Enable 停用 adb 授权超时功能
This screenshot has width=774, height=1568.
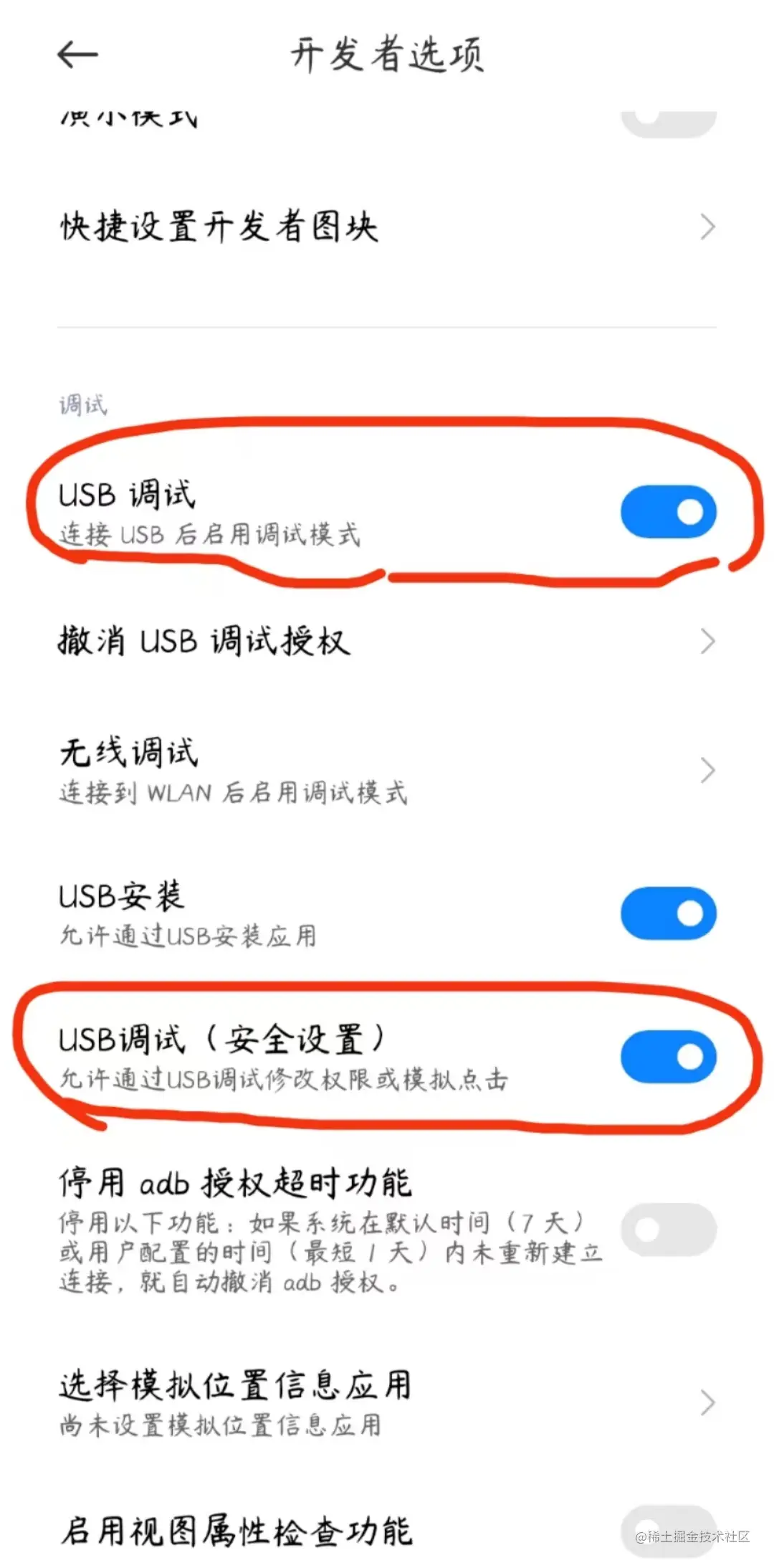click(x=668, y=1230)
